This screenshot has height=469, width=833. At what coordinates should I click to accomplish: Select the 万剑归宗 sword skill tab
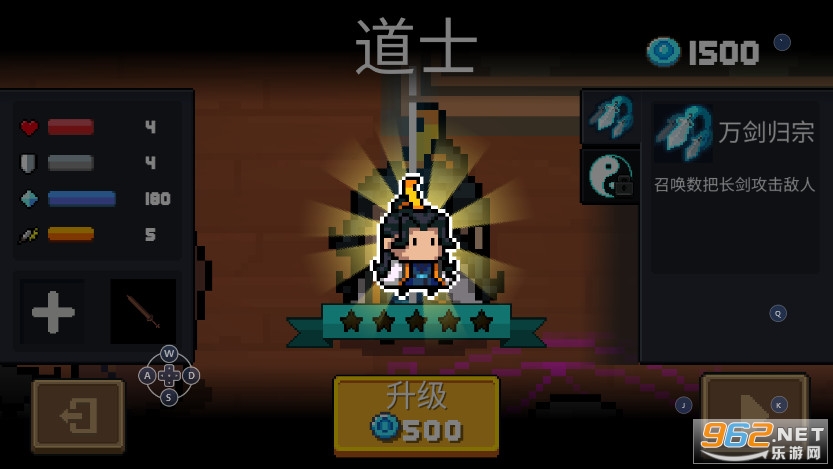(x=609, y=117)
